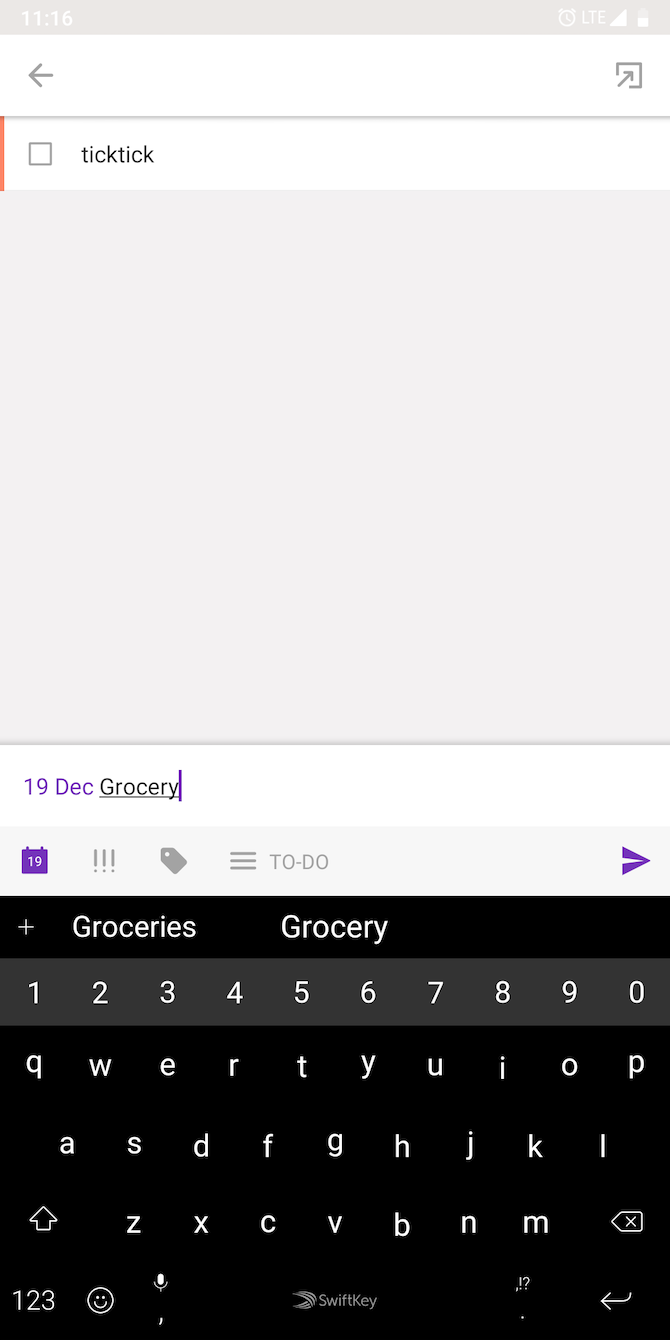Select the Groceries keyboard suggestion
The height and width of the screenshot is (1340, 670).
[x=134, y=927]
